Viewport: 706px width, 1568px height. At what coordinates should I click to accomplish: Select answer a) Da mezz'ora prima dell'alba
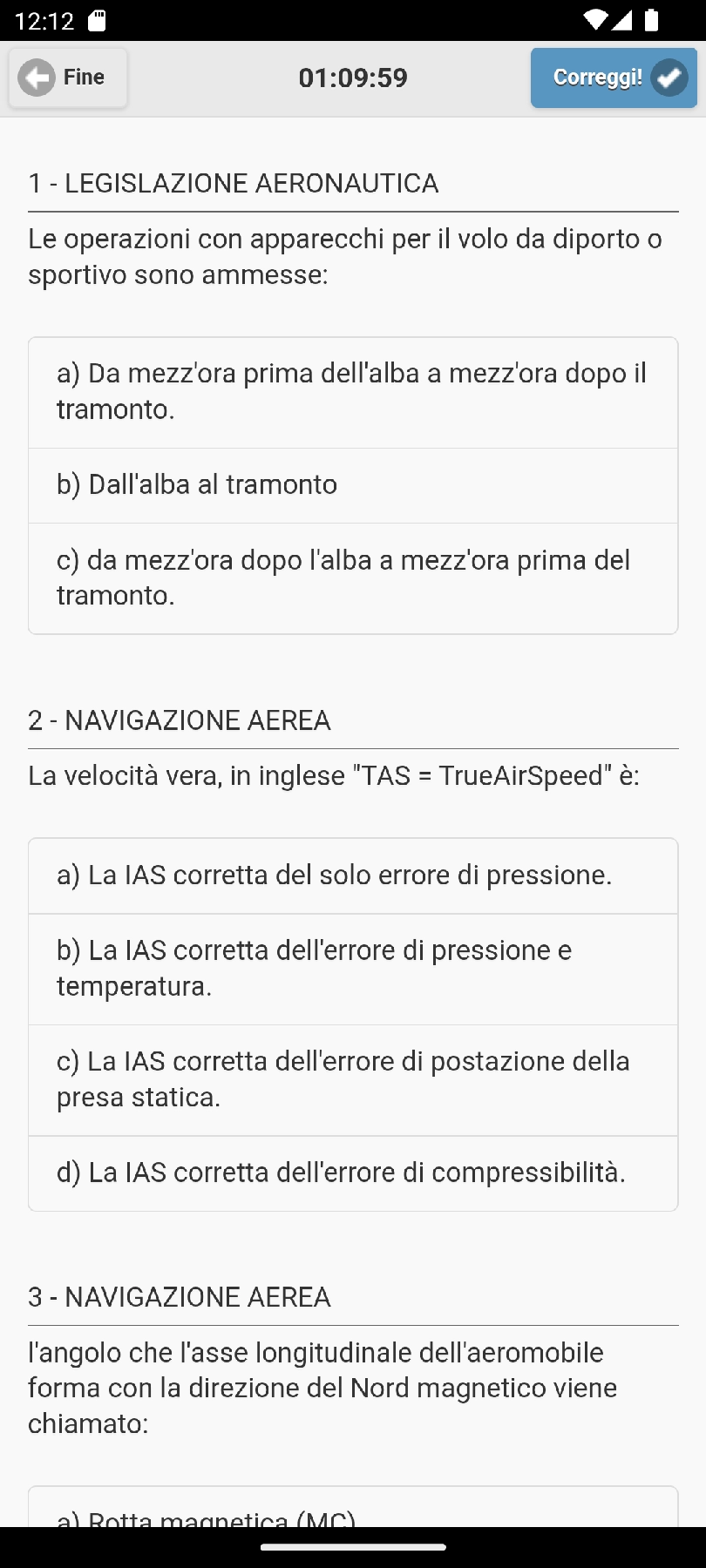point(352,392)
